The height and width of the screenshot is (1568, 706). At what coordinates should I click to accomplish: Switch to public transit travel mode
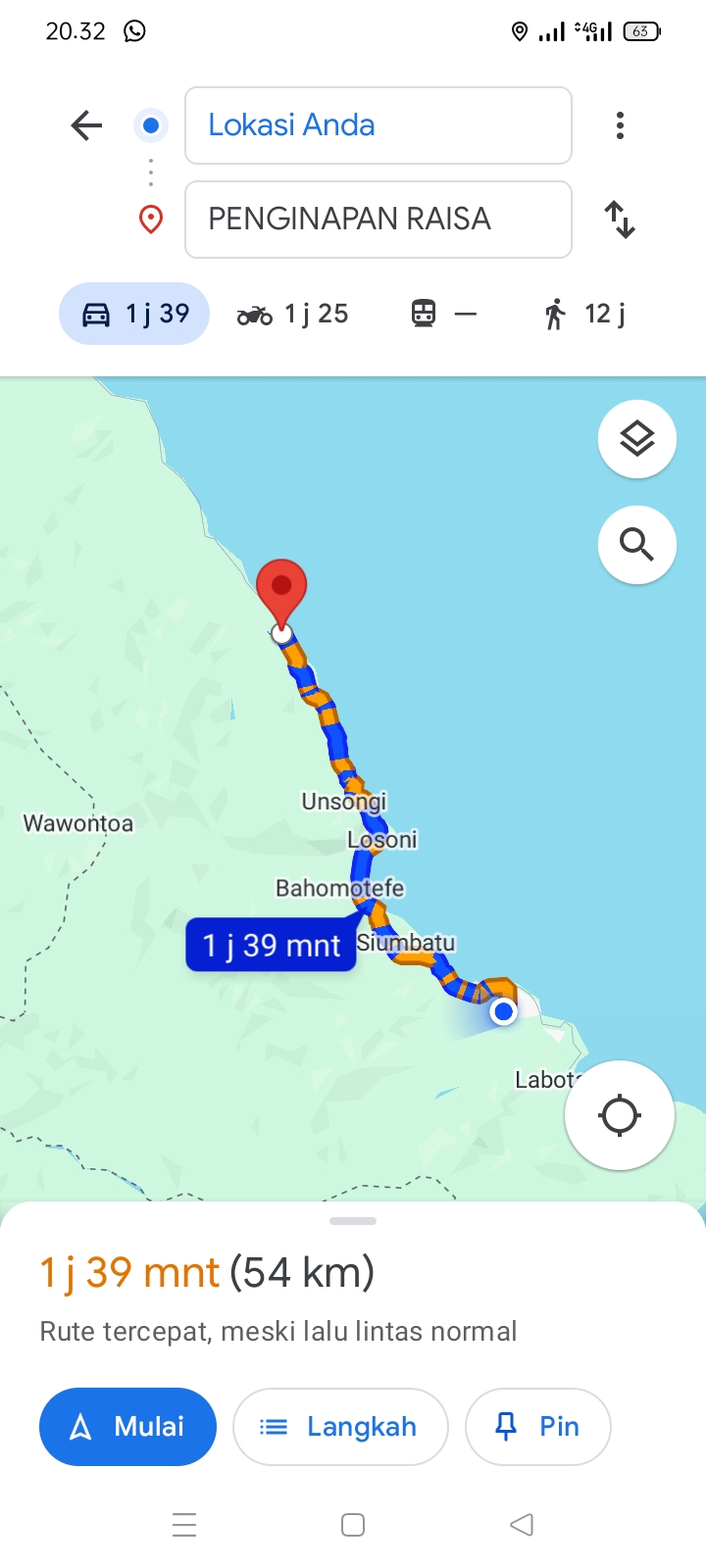click(443, 314)
